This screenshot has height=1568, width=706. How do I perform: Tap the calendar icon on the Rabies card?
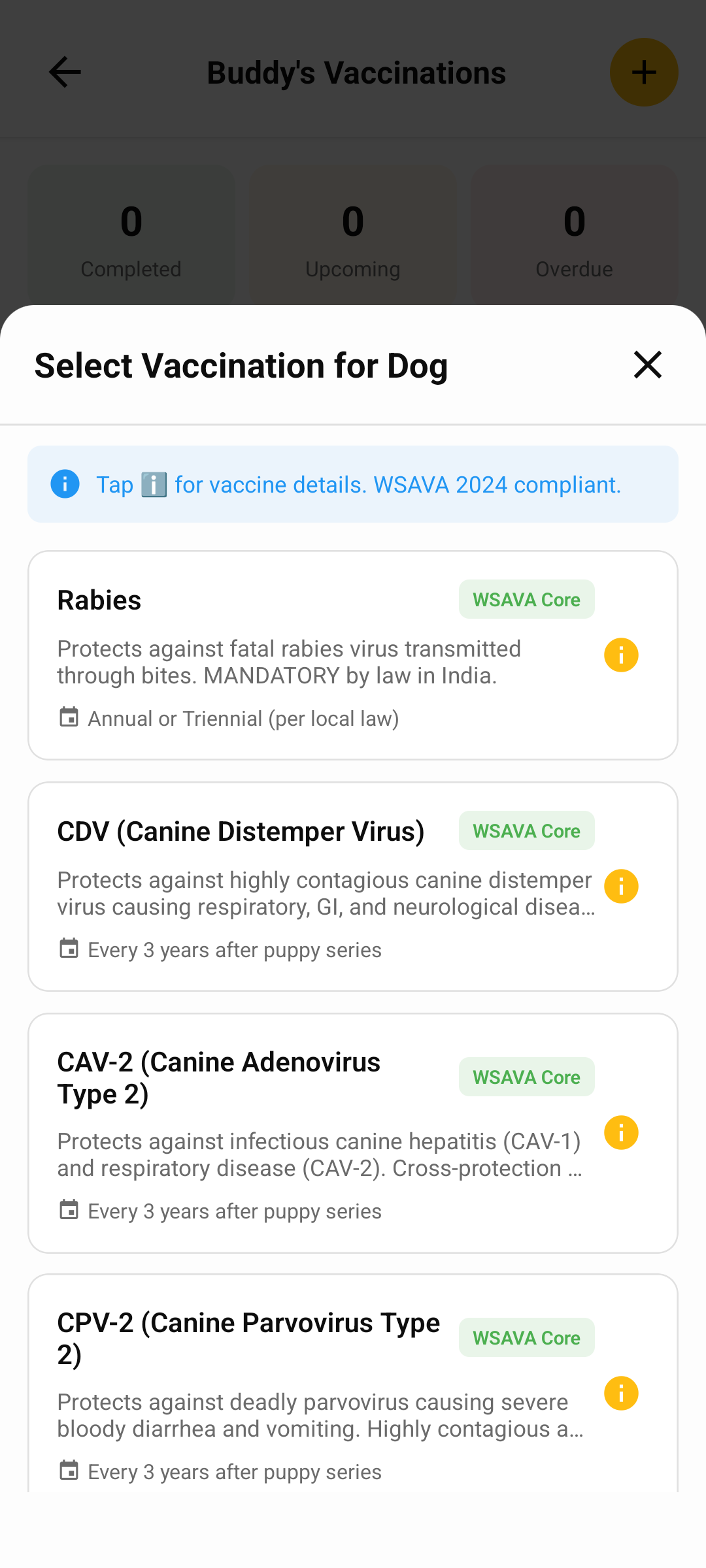[69, 718]
